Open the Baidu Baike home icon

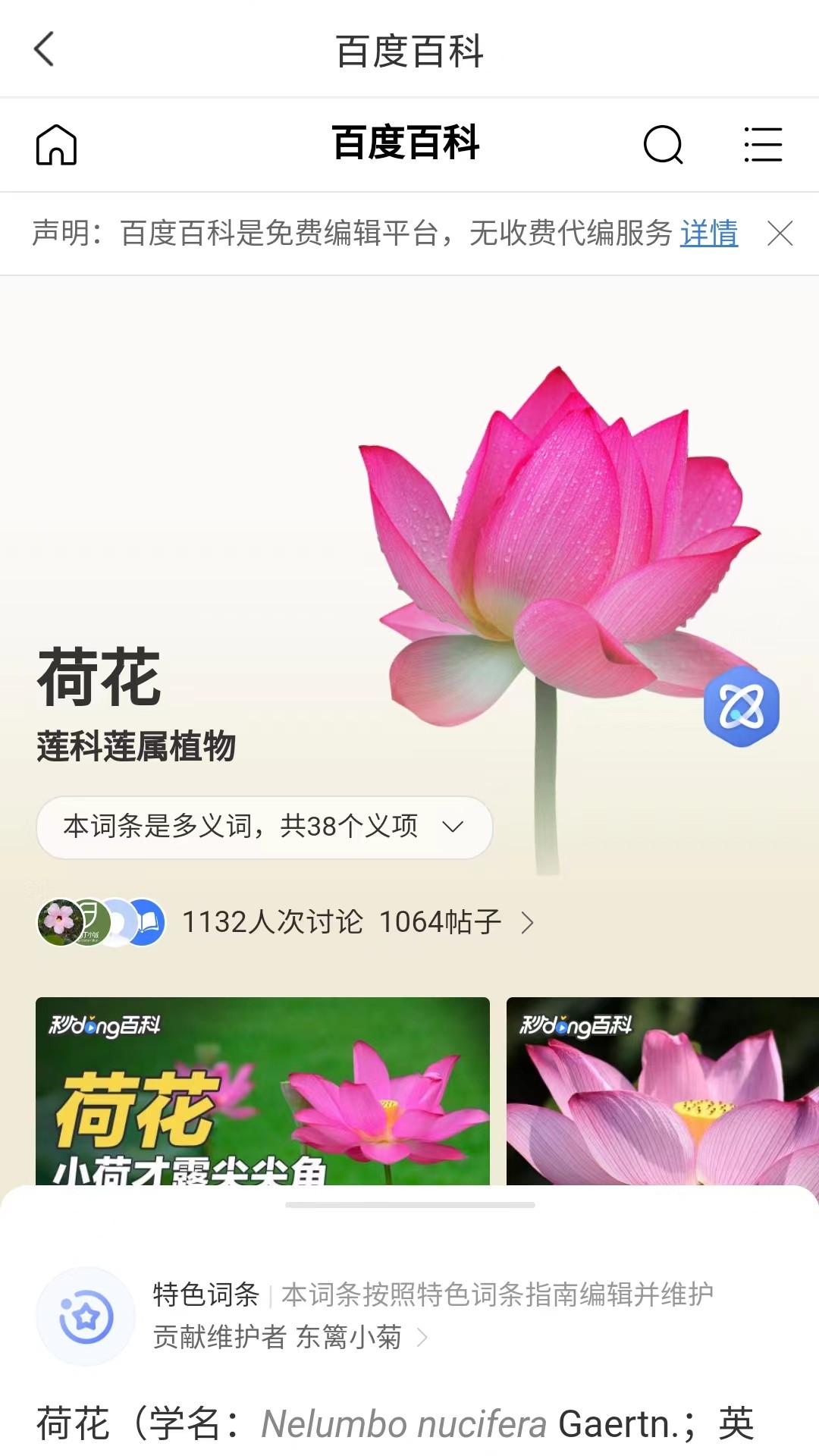click(57, 144)
